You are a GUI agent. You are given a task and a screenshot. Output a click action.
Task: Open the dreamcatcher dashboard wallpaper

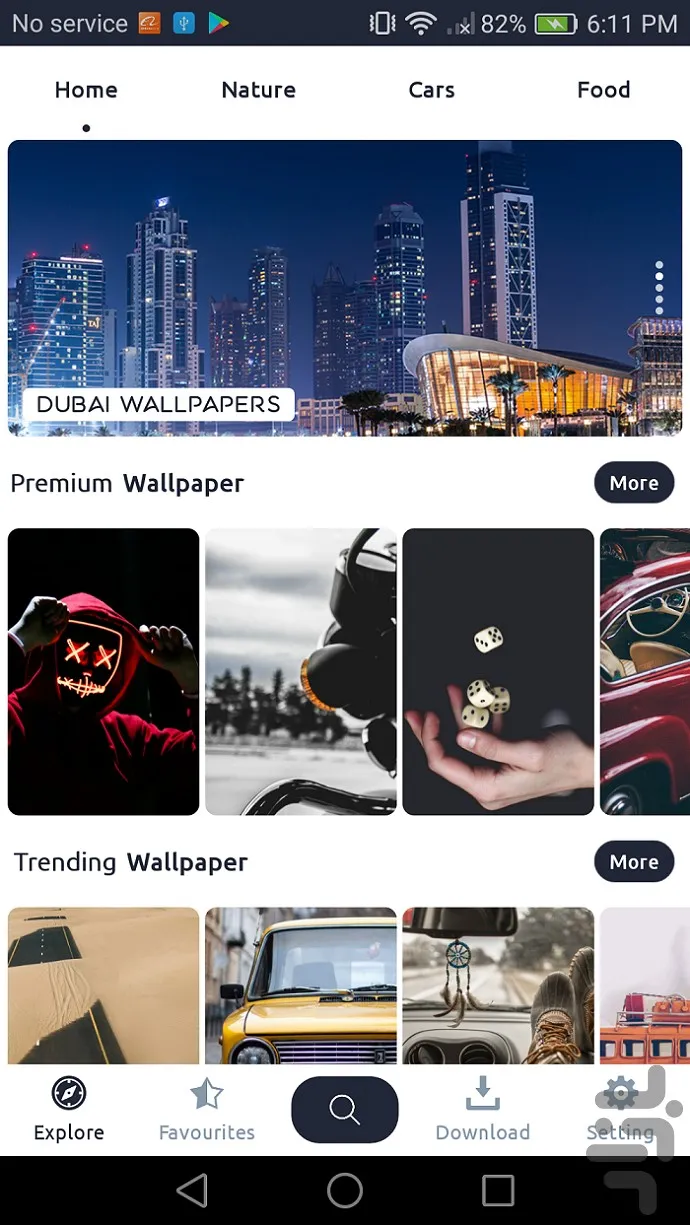tap(498, 985)
